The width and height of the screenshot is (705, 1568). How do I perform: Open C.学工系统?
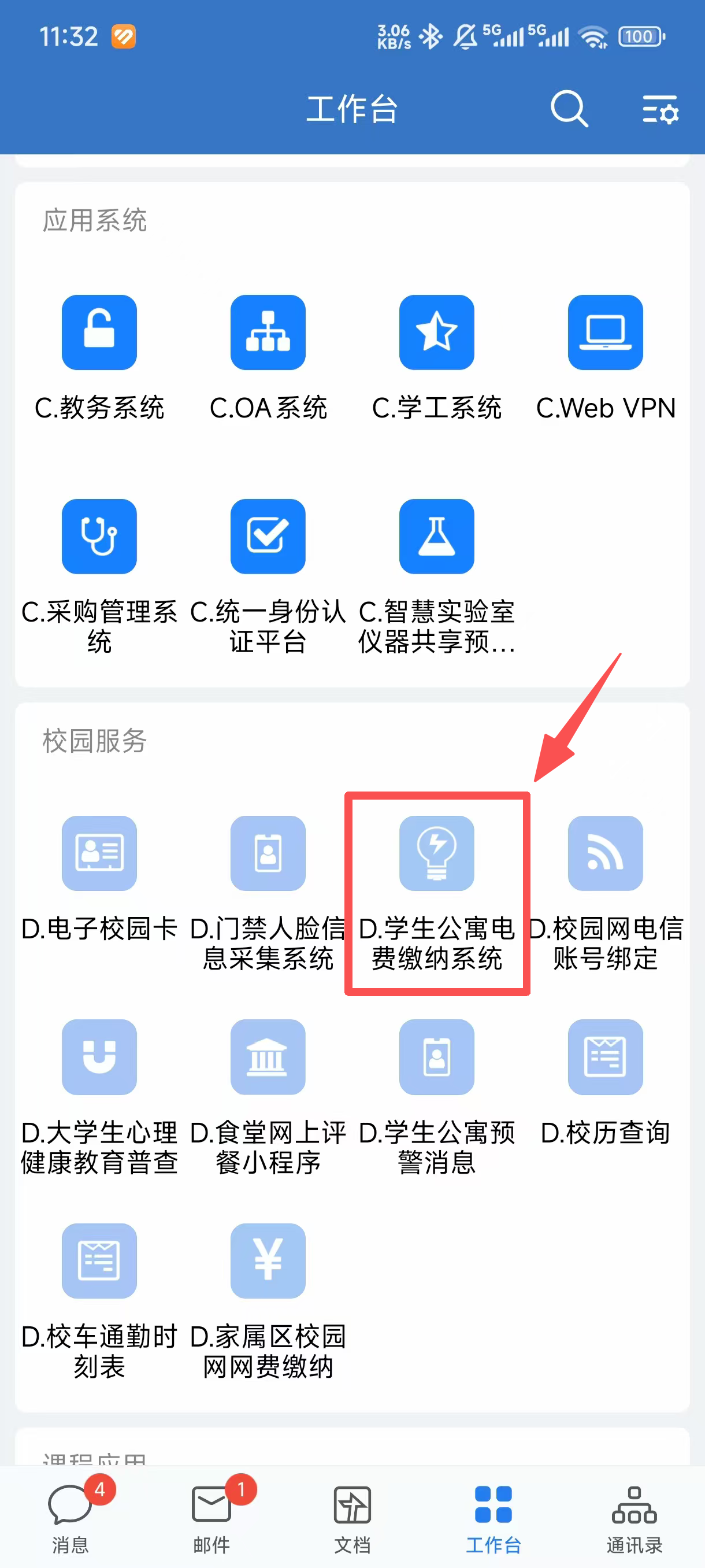[x=436, y=333]
